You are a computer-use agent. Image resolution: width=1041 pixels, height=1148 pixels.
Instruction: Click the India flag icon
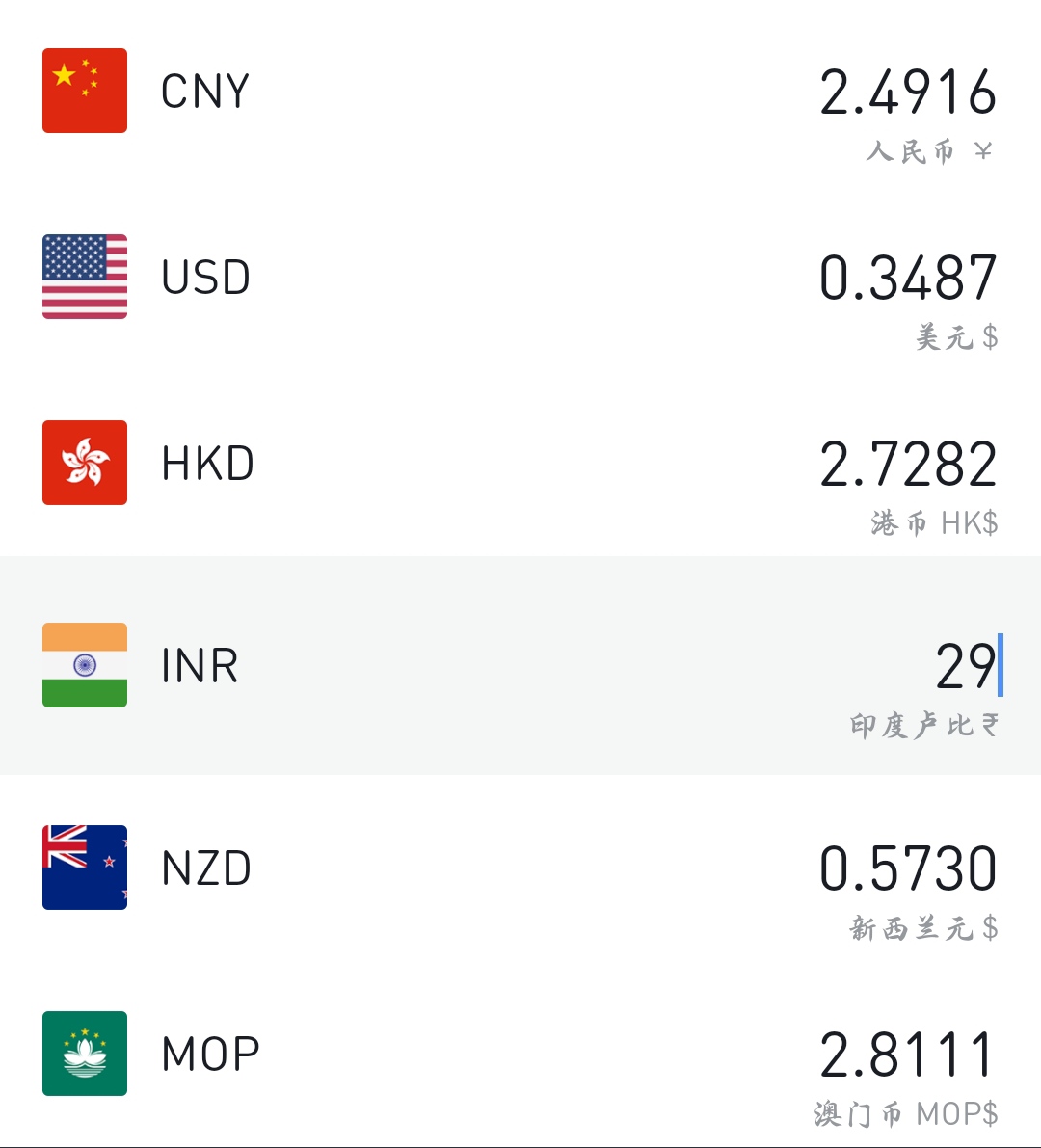84,665
